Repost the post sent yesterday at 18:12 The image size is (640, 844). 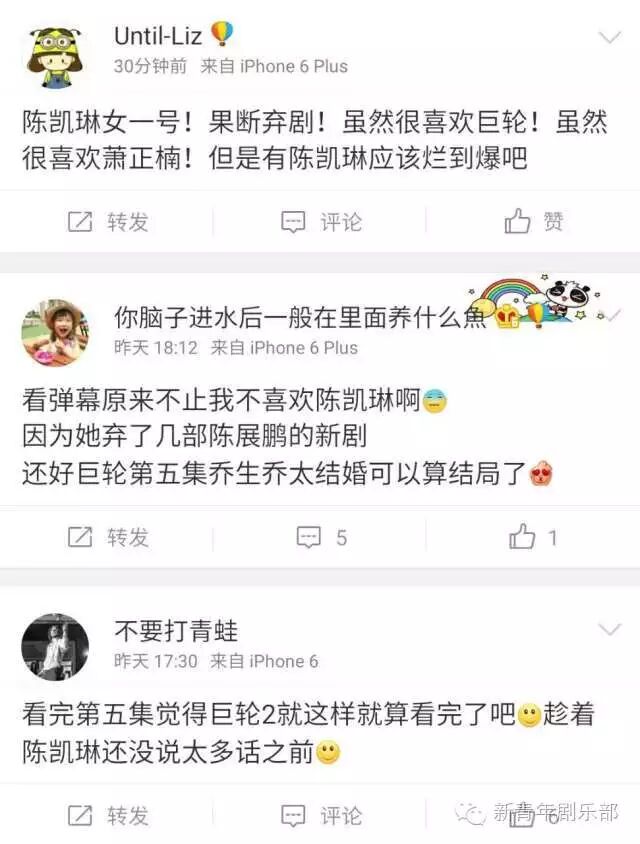click(x=107, y=538)
